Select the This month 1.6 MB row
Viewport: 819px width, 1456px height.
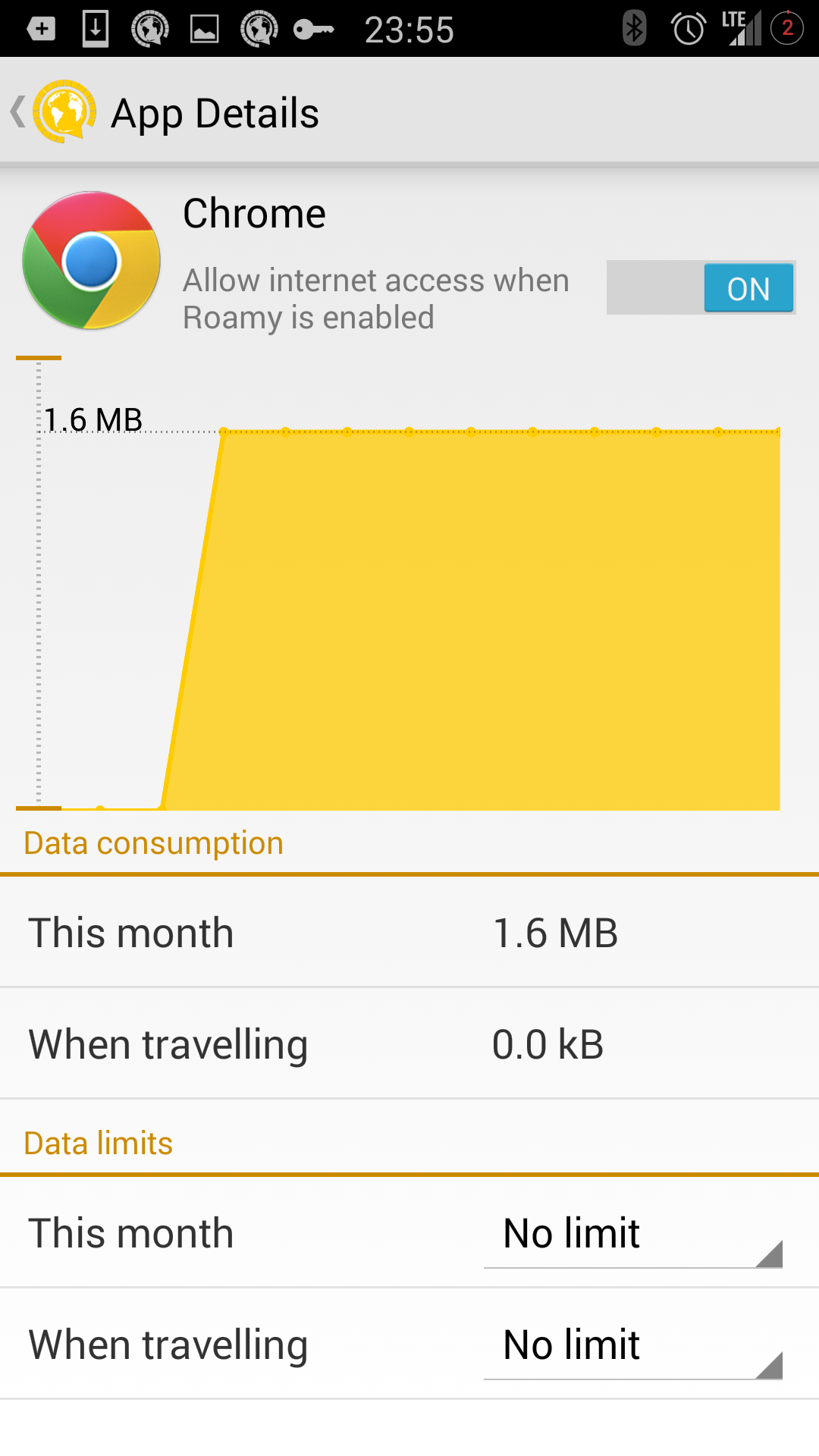coord(409,932)
